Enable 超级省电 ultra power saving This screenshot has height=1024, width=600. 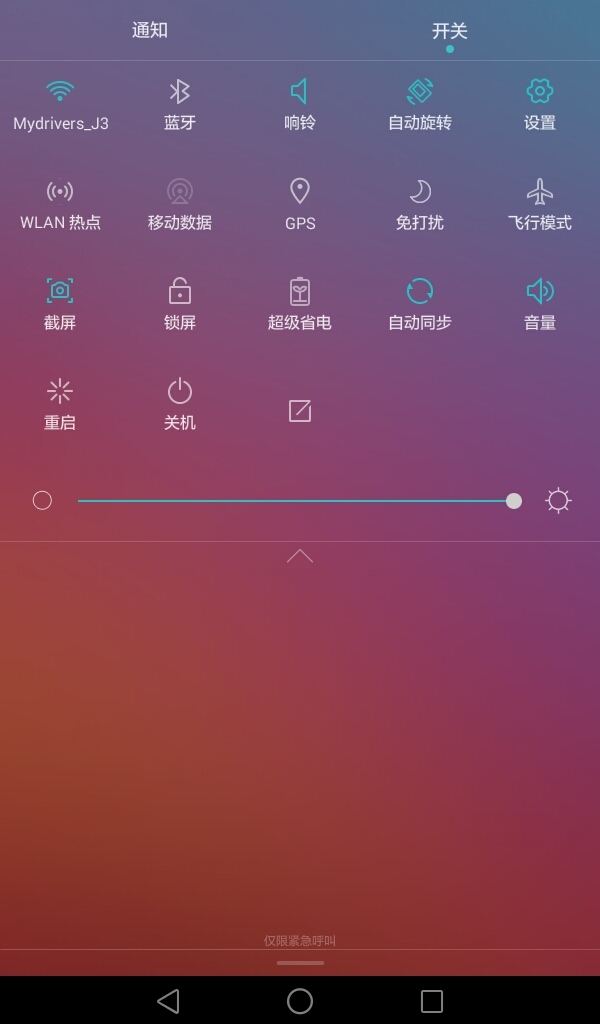(300, 292)
